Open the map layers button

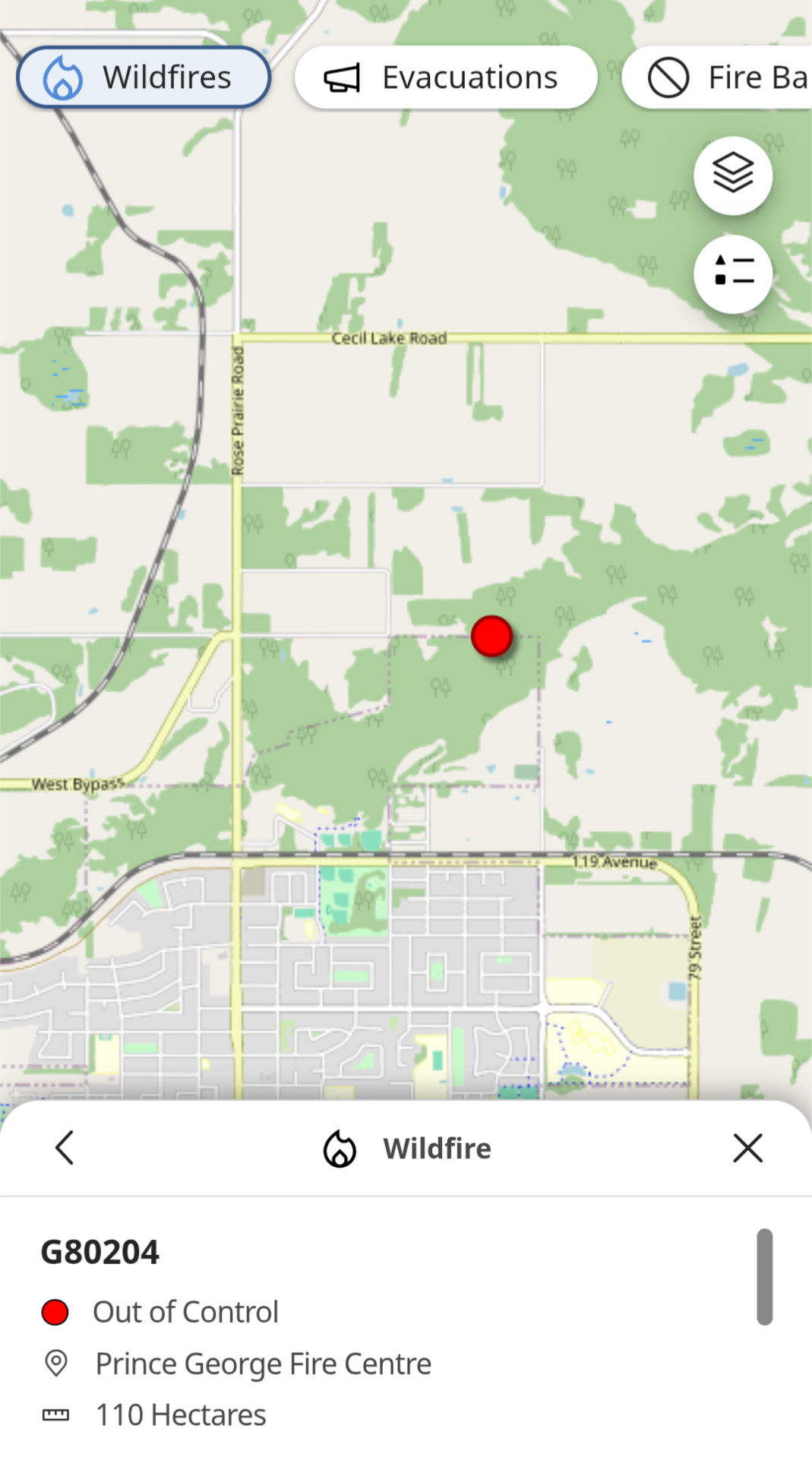[733, 175]
